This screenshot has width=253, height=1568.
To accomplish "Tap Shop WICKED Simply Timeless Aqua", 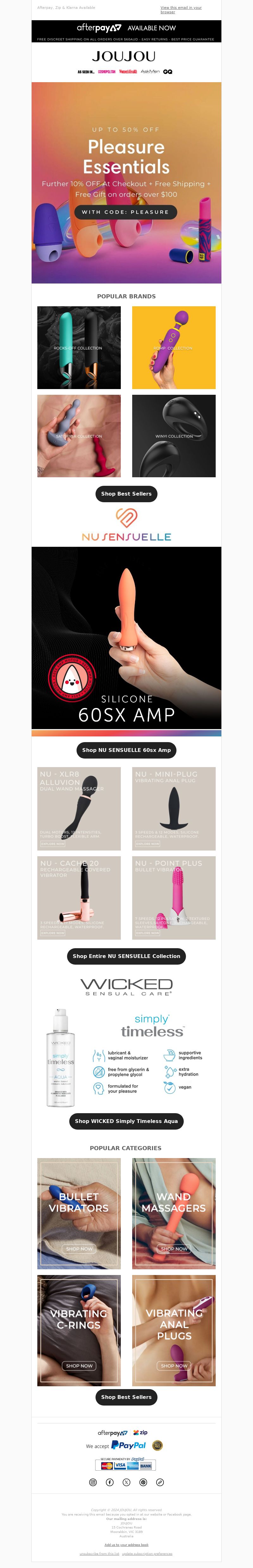I will (x=126, y=1120).
